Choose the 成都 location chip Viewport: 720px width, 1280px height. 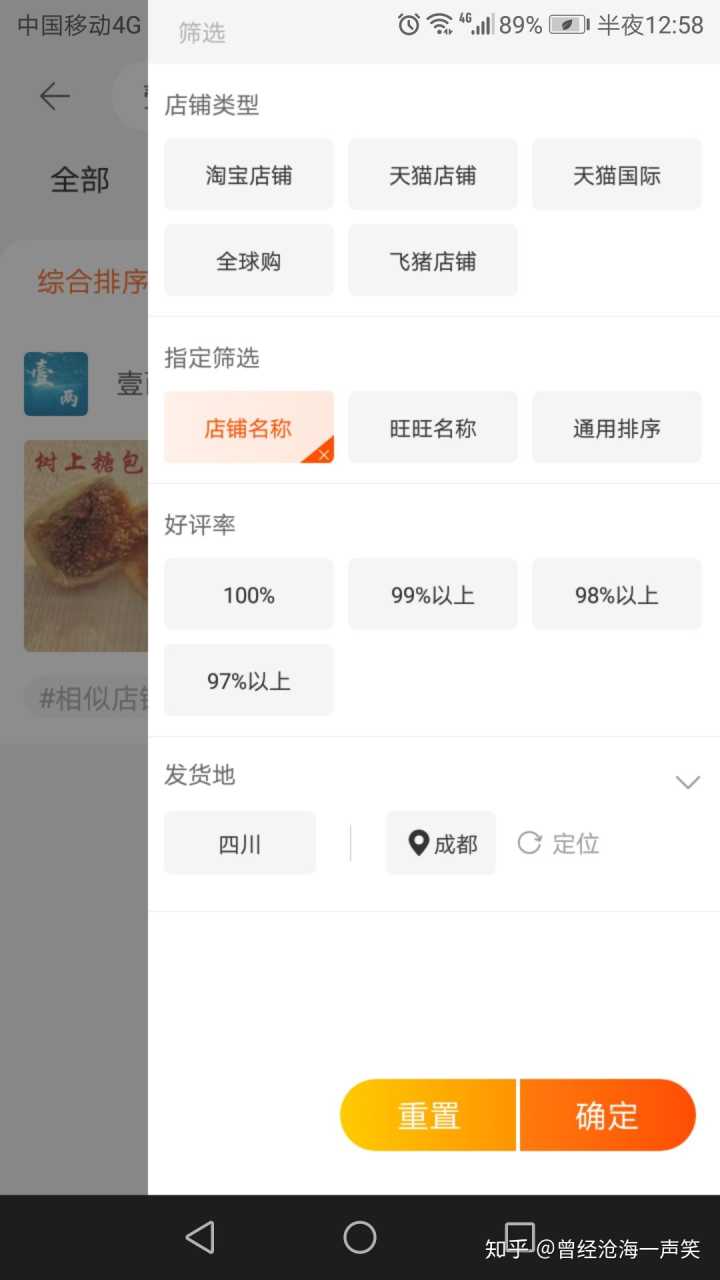(441, 844)
